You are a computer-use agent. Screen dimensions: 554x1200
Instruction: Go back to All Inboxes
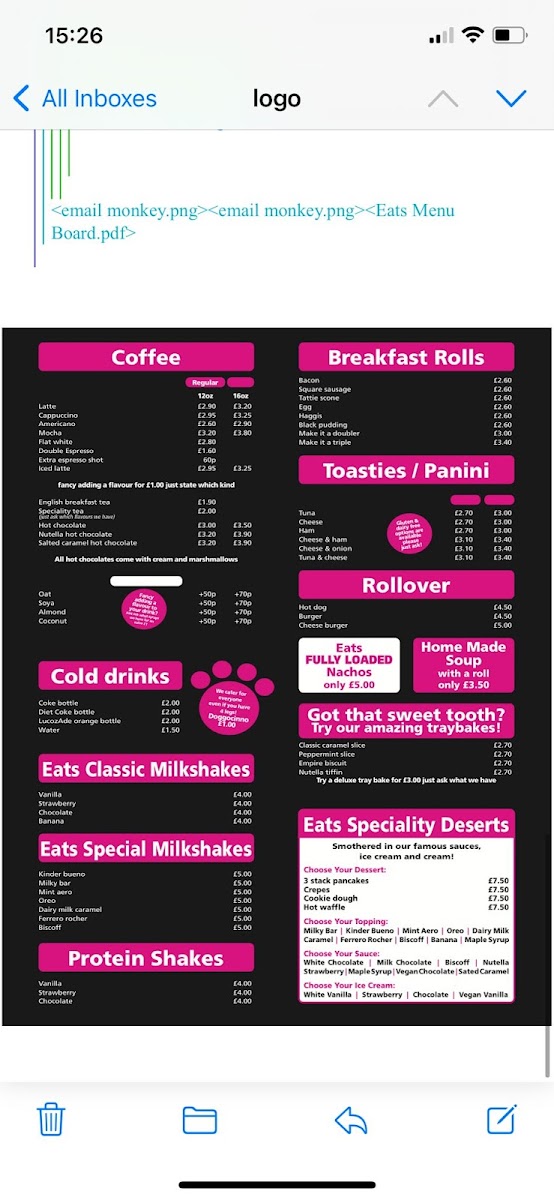tap(85, 98)
